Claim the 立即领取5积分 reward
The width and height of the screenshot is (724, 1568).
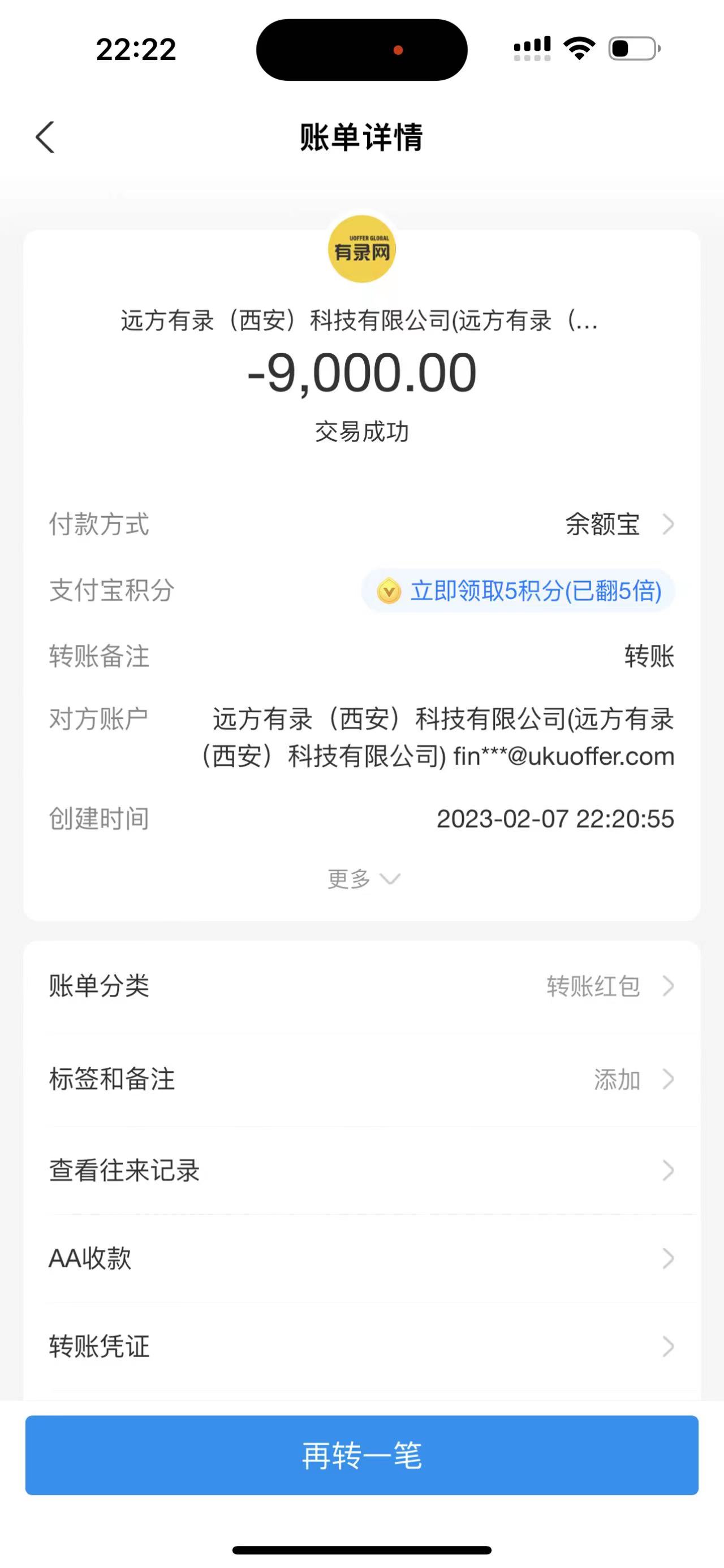[x=518, y=591]
